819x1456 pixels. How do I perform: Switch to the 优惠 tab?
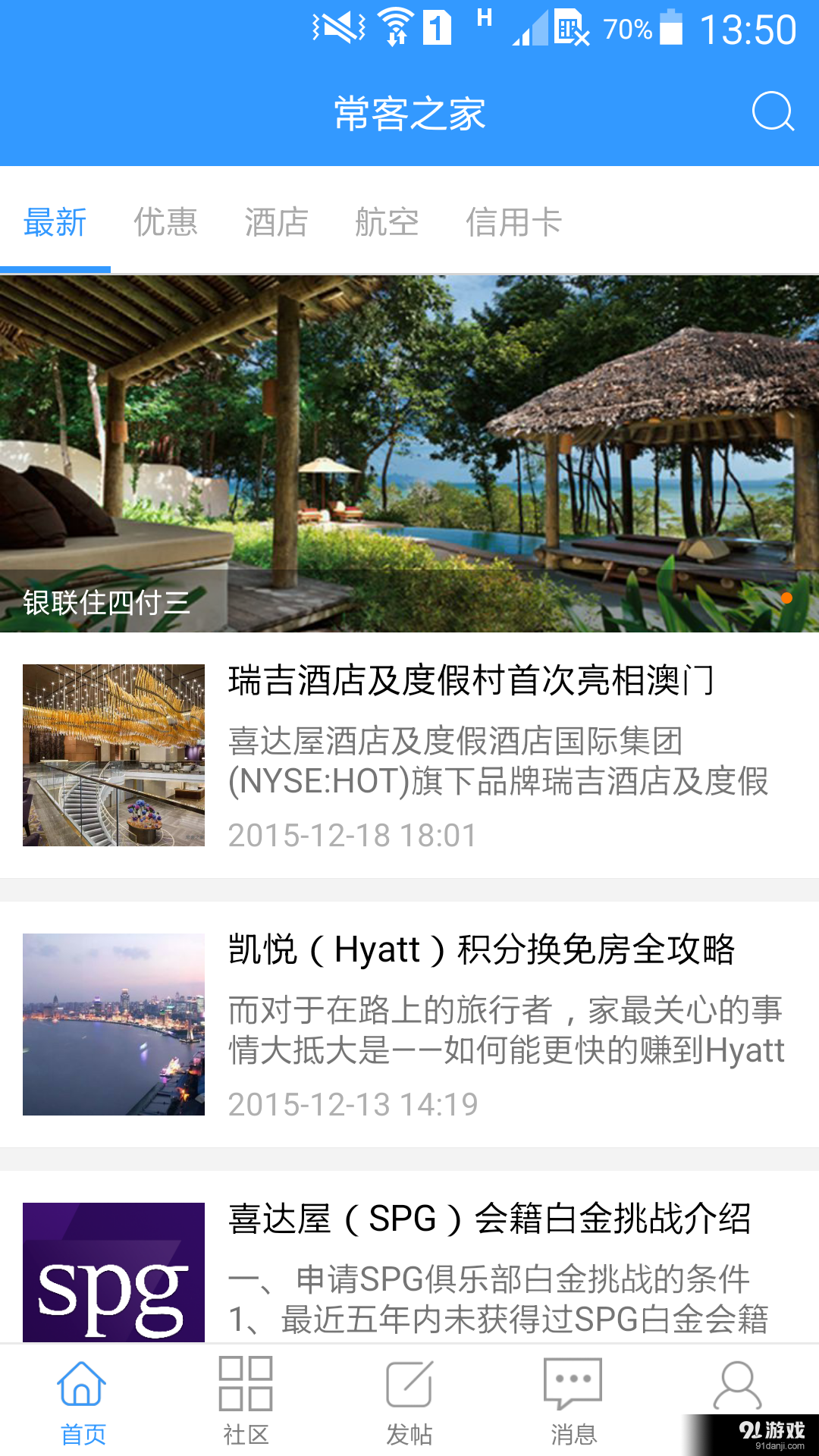tap(167, 224)
